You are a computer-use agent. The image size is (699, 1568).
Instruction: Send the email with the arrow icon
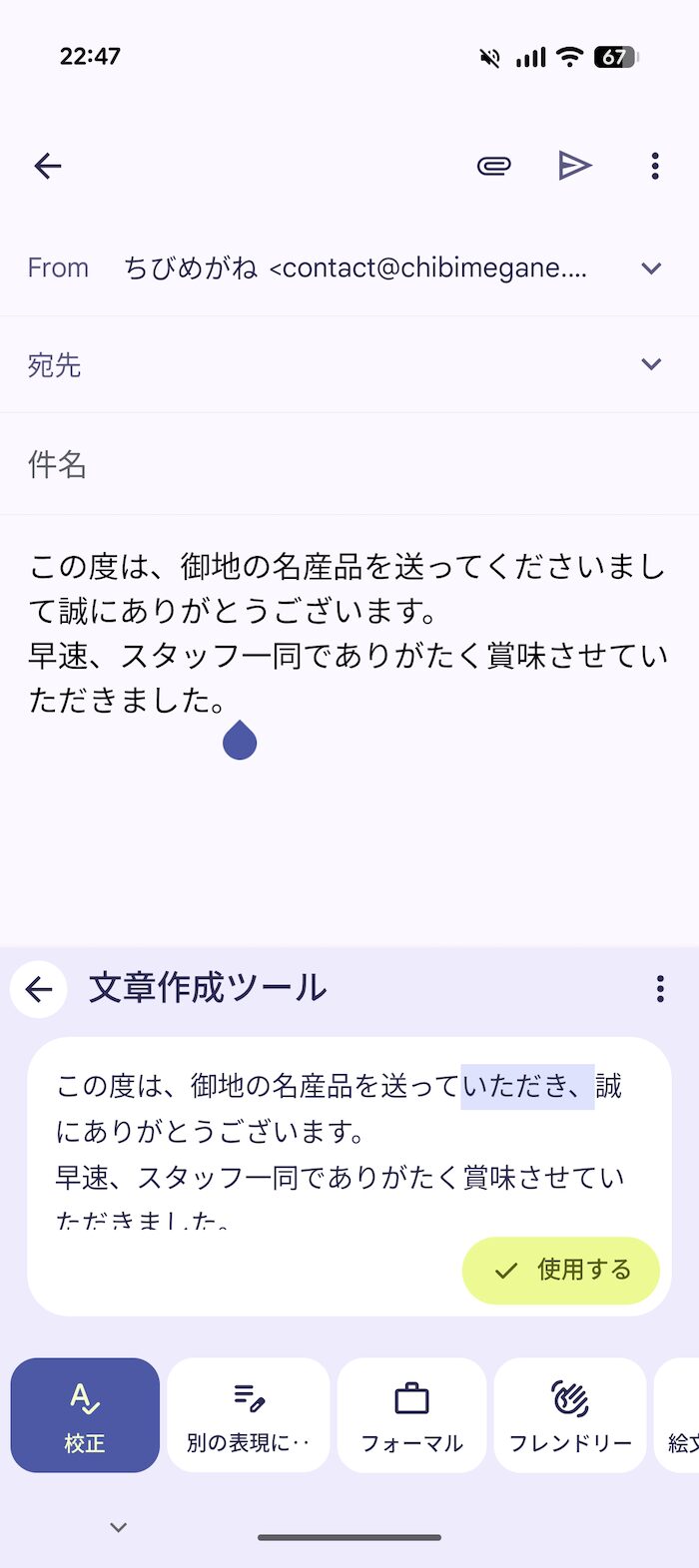point(574,166)
